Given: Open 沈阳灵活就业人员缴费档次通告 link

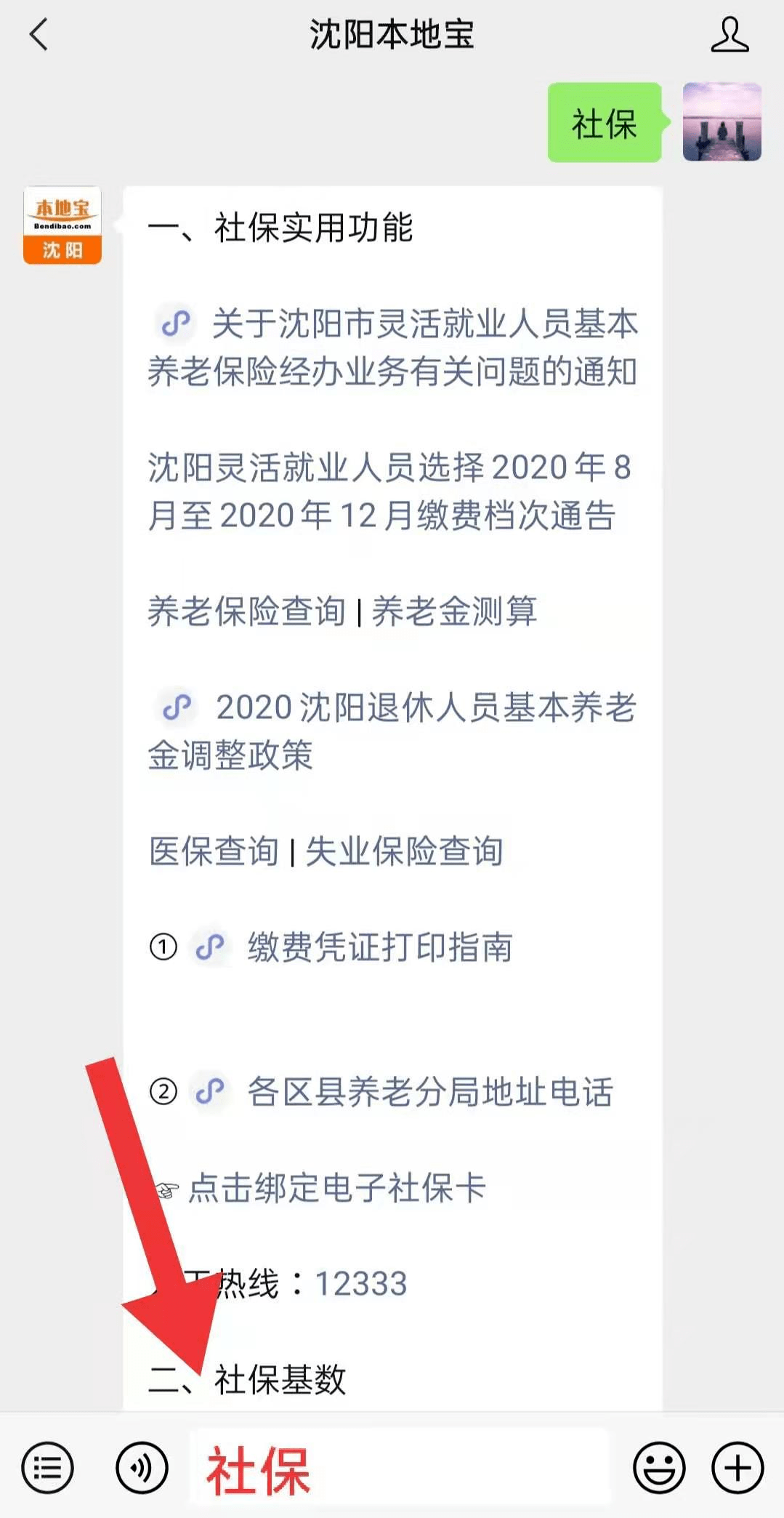Looking at the screenshot, I should 390,491.
